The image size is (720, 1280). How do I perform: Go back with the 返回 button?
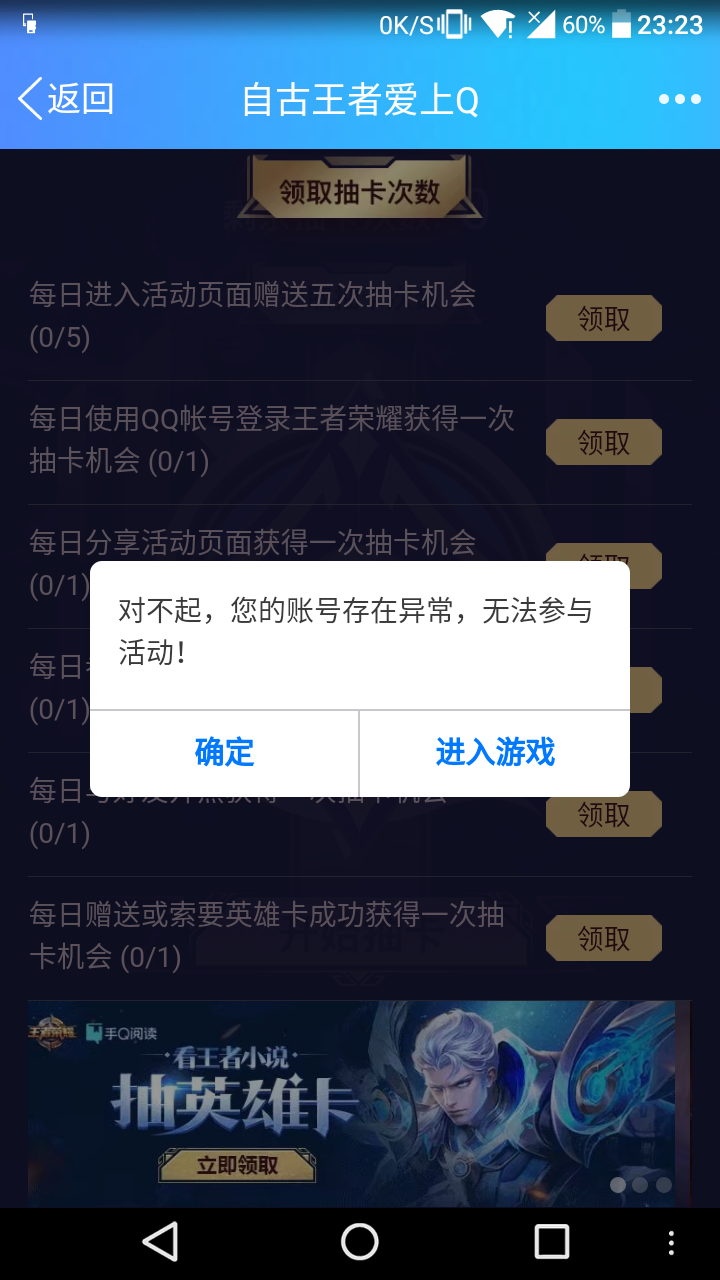point(66,99)
